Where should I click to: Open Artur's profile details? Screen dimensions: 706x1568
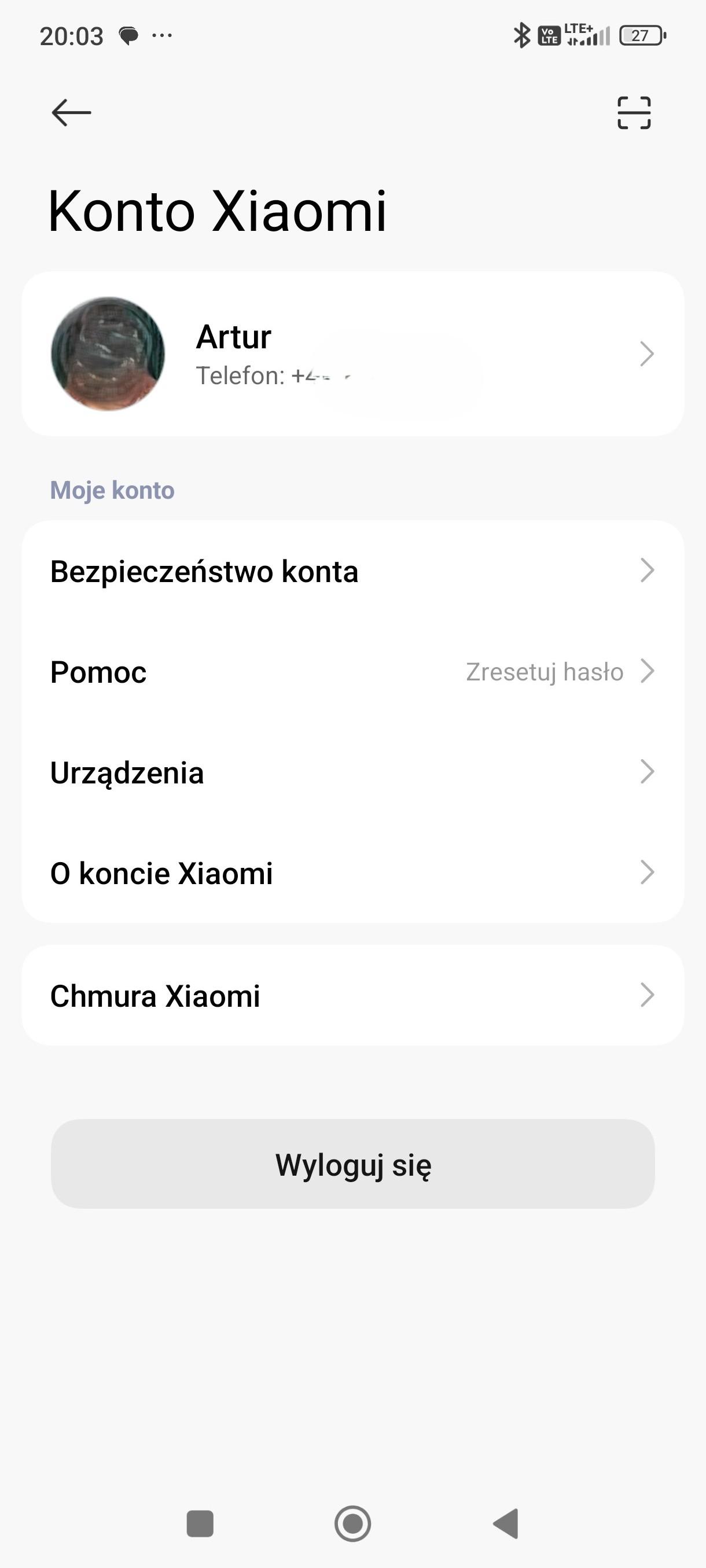pos(352,354)
